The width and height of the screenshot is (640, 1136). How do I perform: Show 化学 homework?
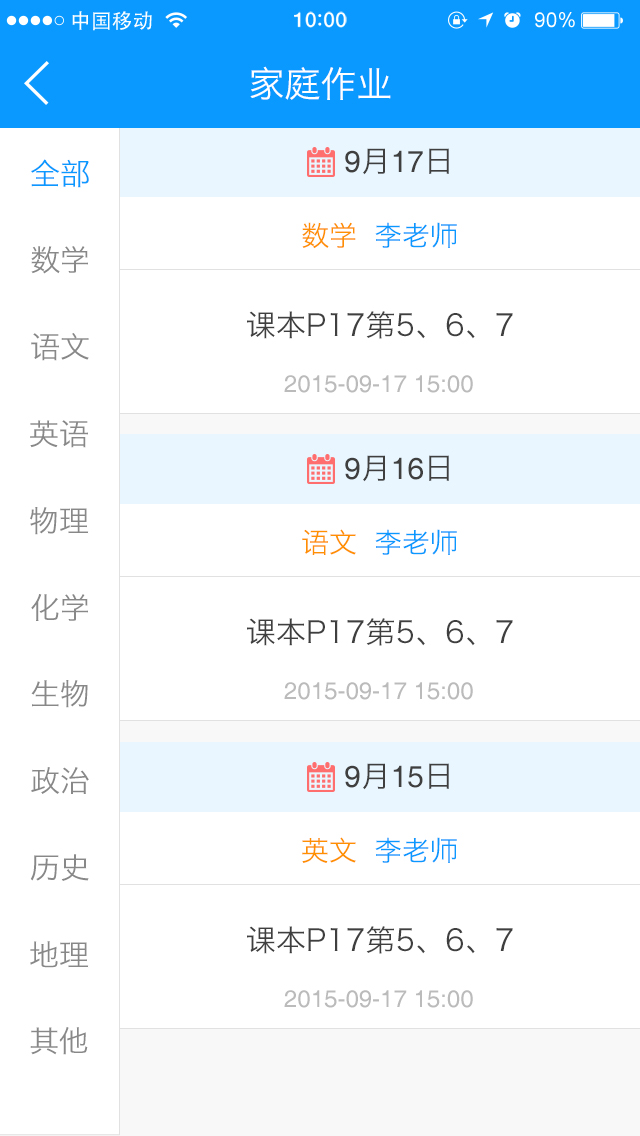click(x=59, y=607)
